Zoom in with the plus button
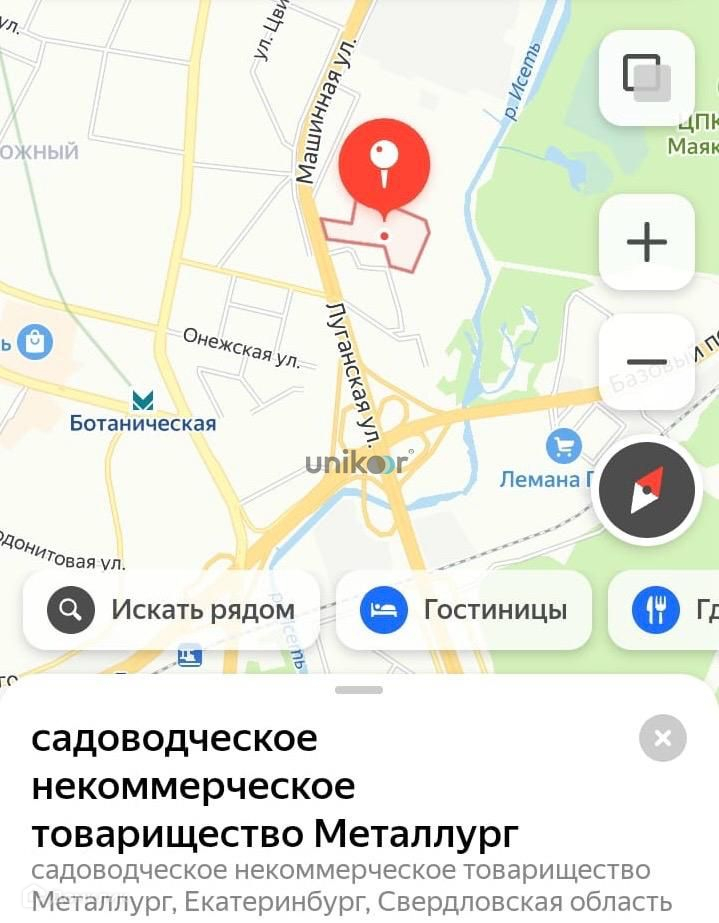 (647, 242)
